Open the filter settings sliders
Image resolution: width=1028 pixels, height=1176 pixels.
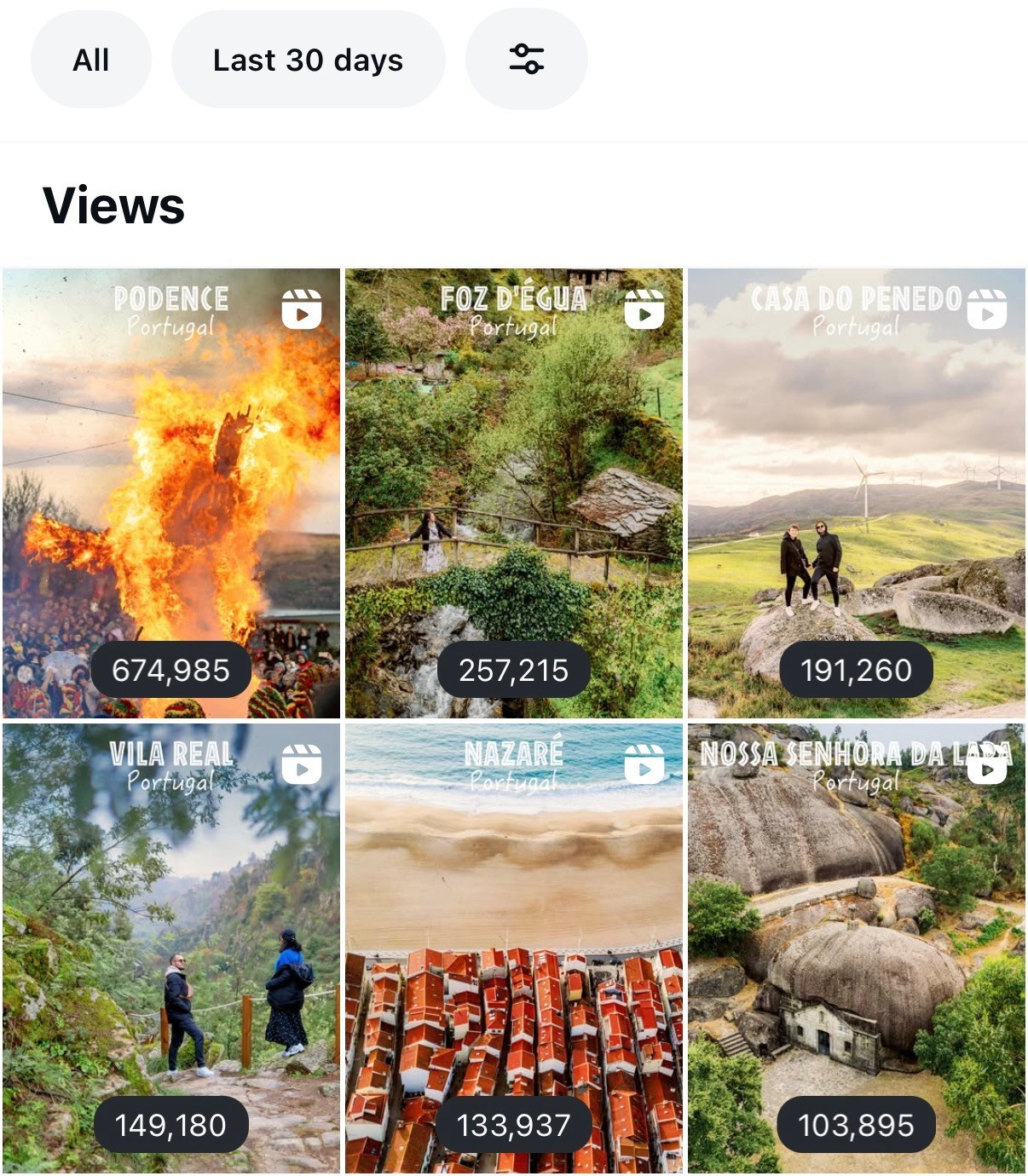tap(526, 60)
